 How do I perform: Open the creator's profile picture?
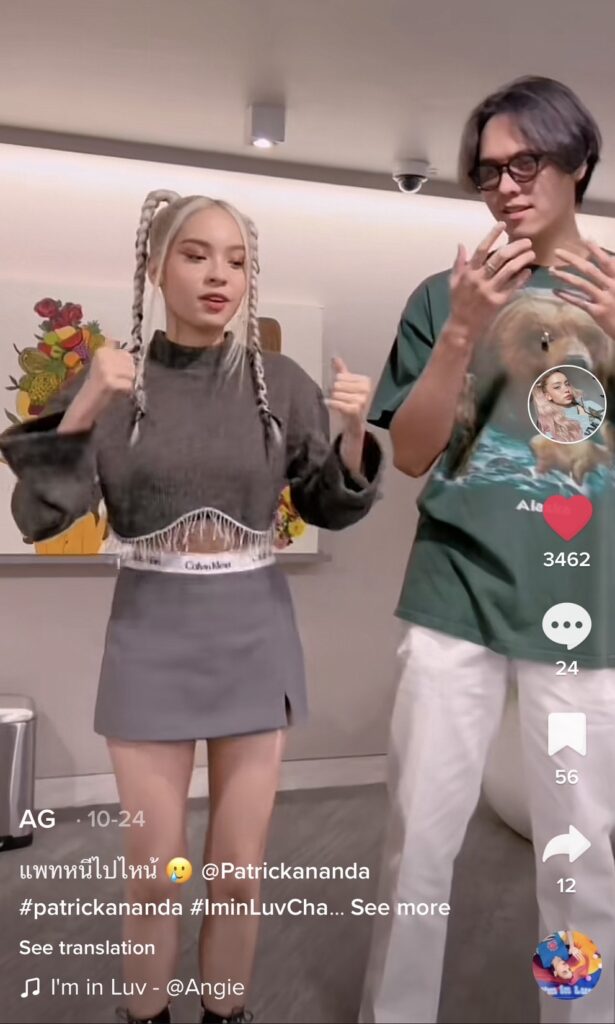click(567, 404)
